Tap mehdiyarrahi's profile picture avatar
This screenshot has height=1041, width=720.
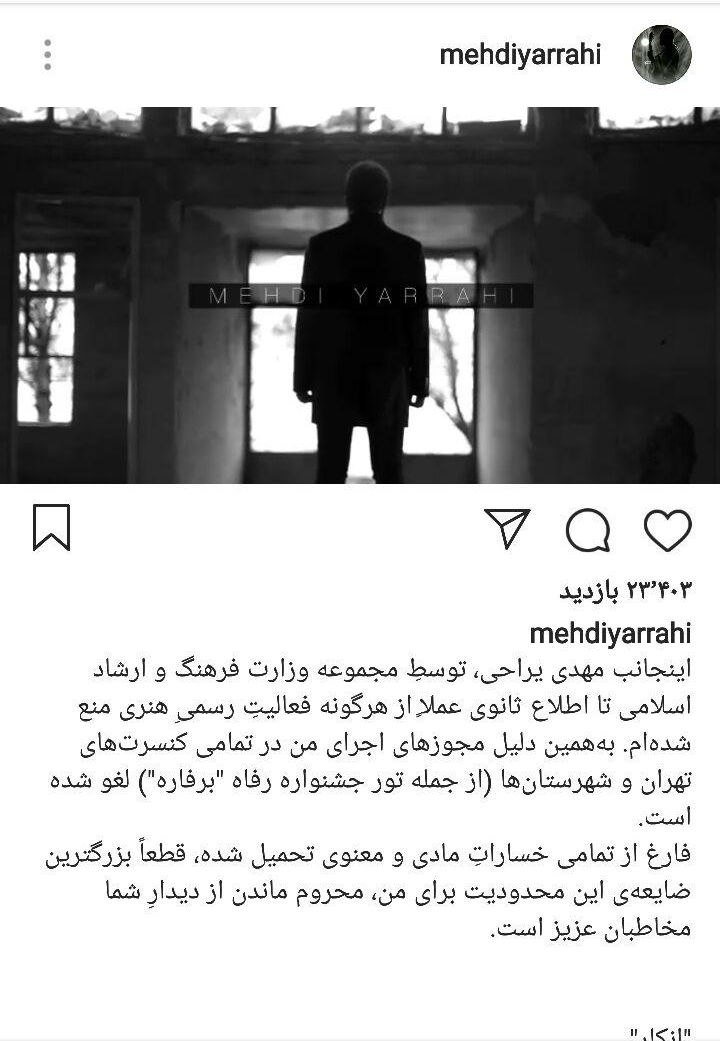pos(661,55)
